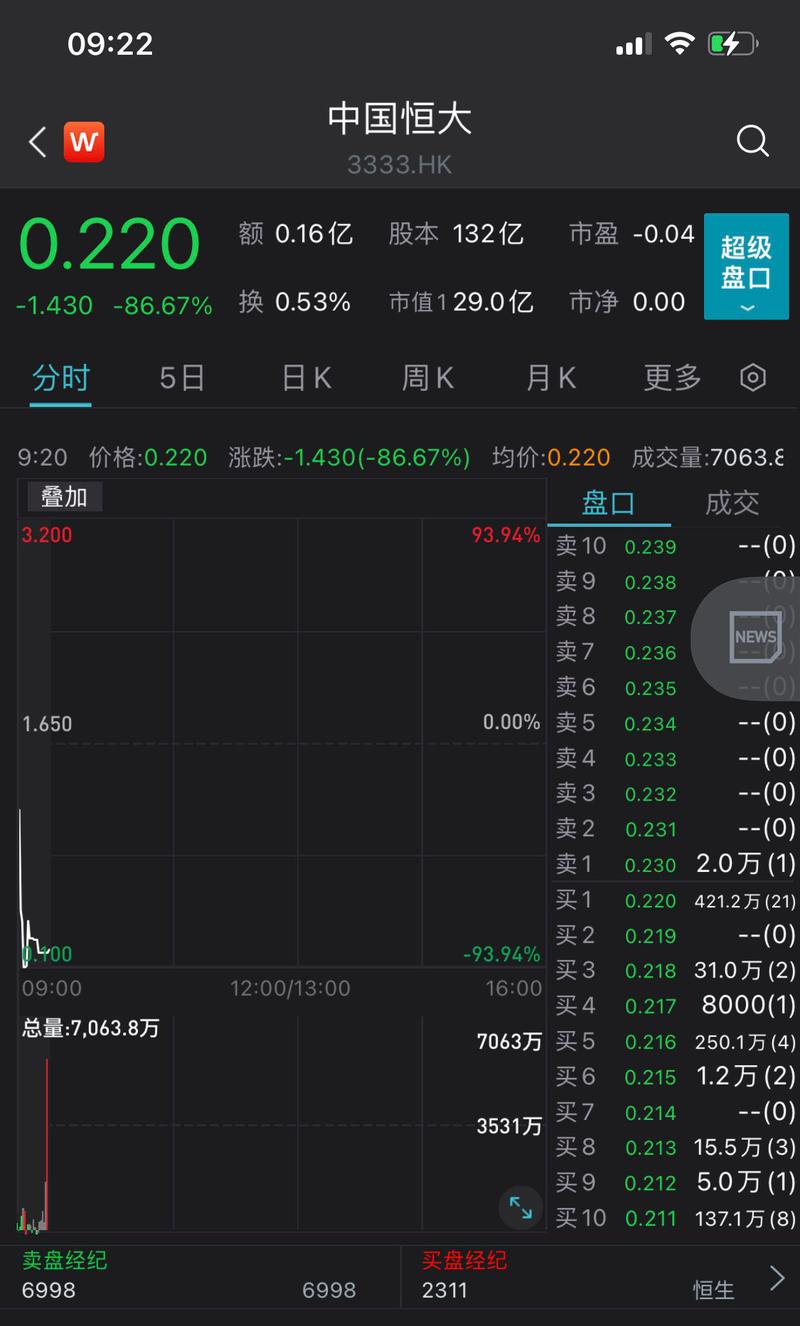Screen dimensions: 800x1326
Task: Switch to the 成交 tab
Action: 731,503
